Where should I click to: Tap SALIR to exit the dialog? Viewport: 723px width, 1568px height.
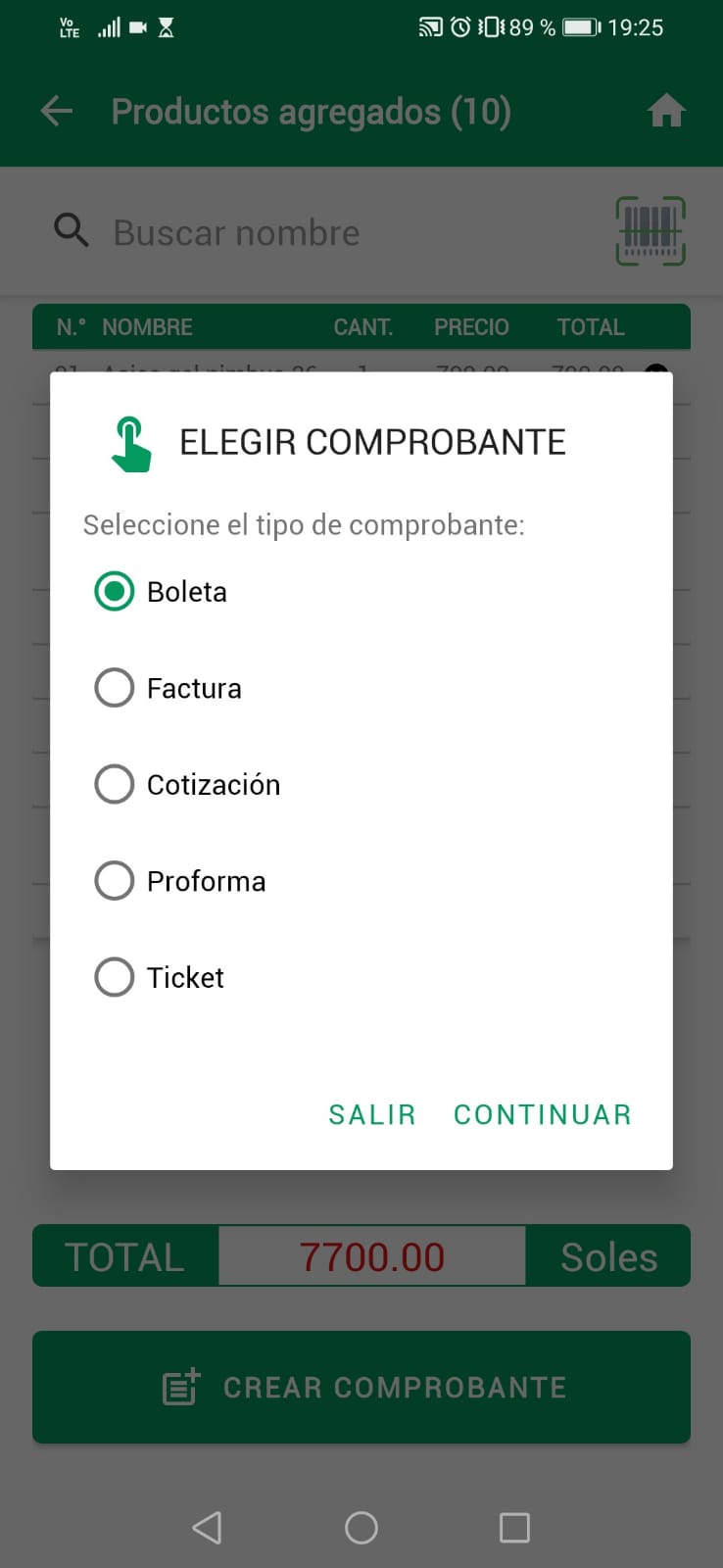click(372, 1114)
